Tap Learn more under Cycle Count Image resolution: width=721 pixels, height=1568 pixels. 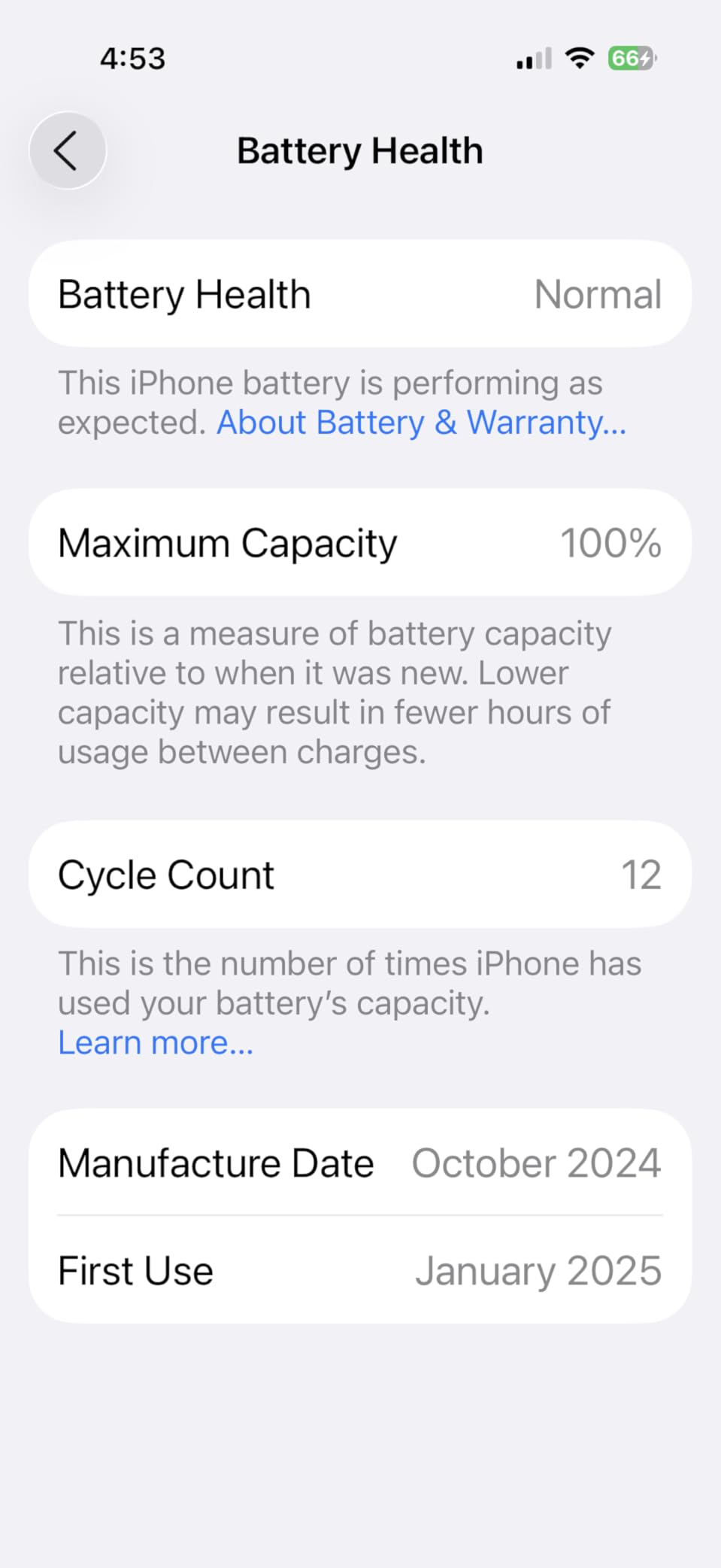(x=155, y=1042)
